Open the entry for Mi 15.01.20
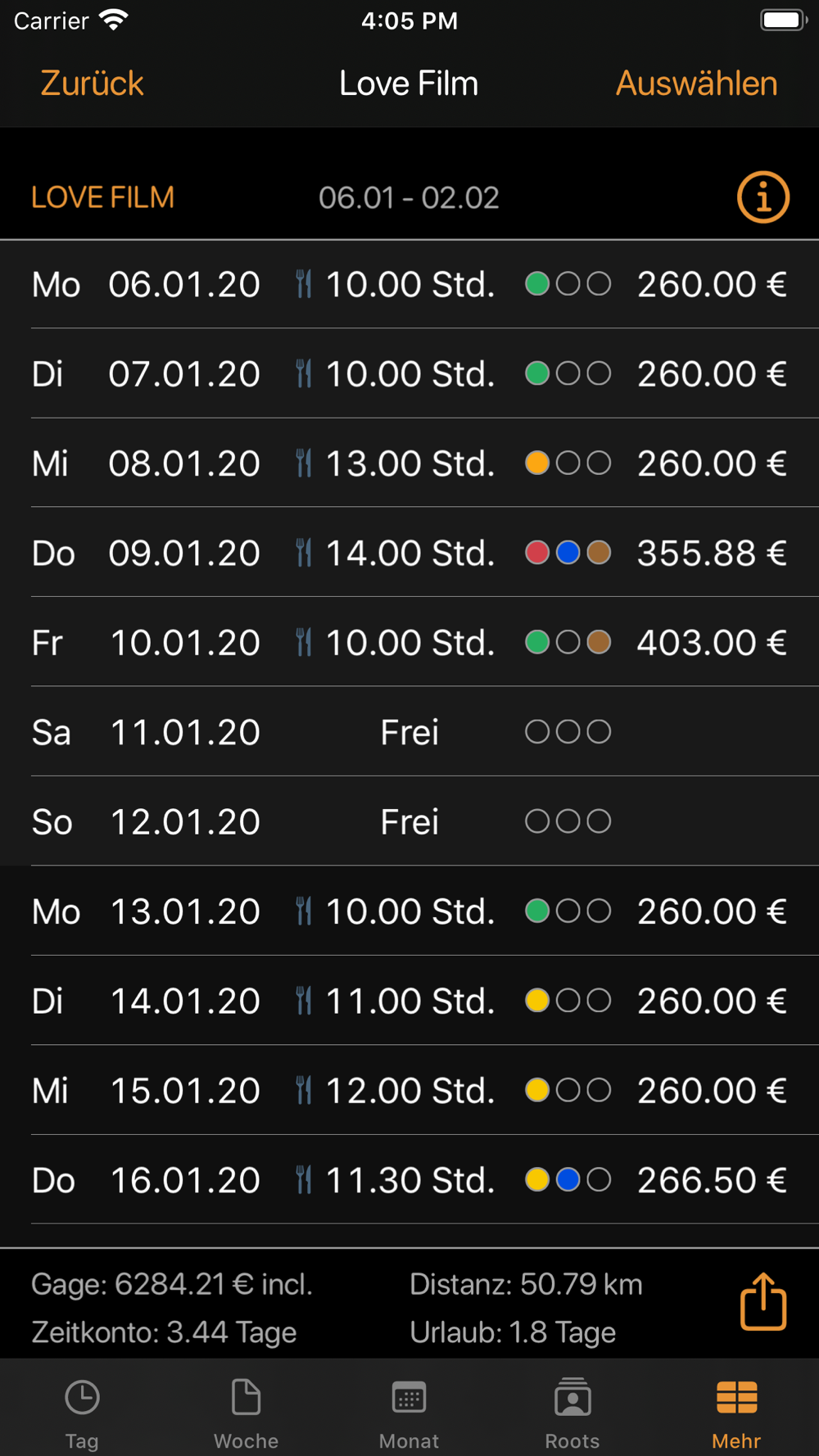Viewport: 819px width, 1456px height. tap(409, 1090)
